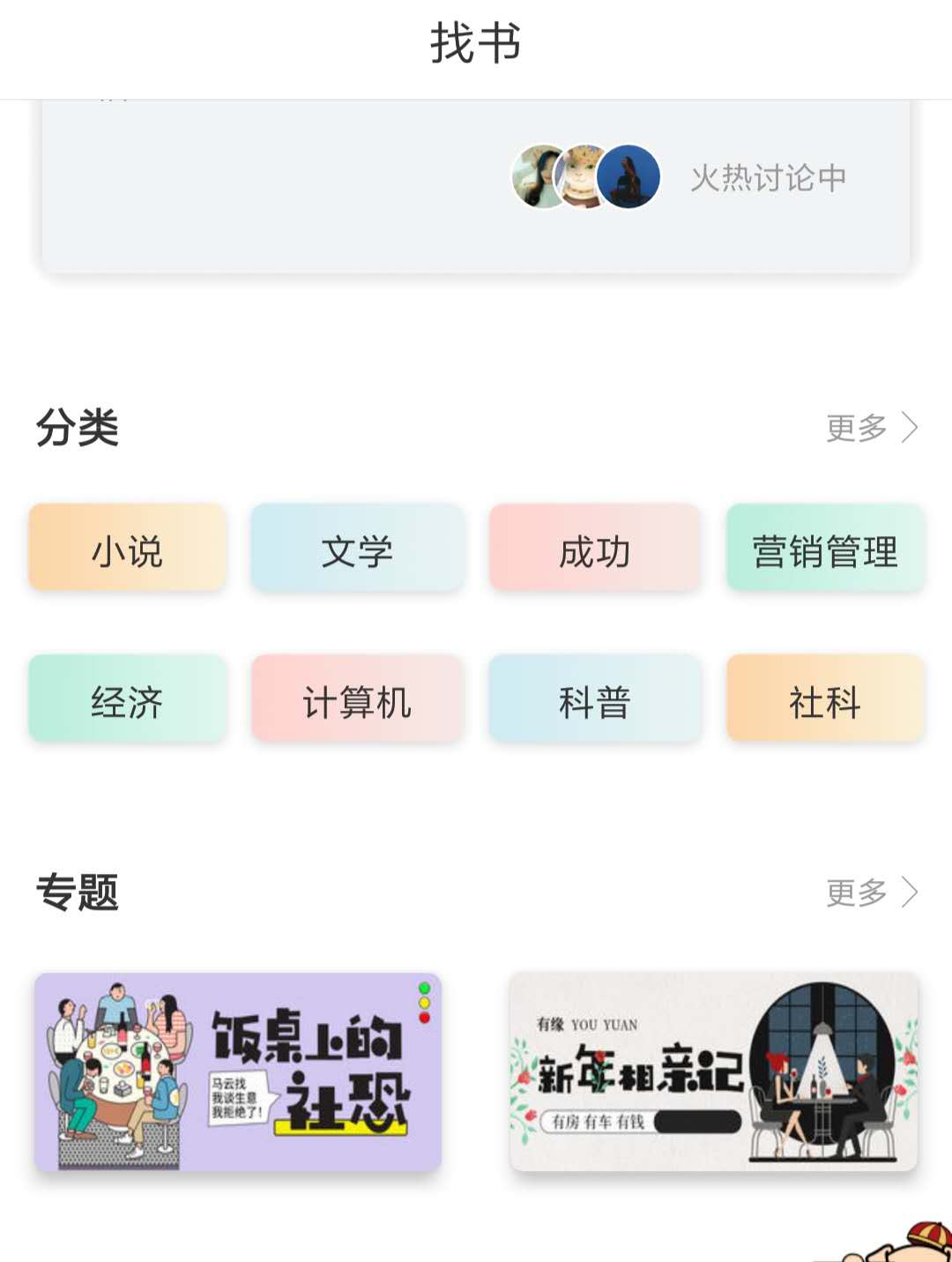Click the blue rightmost avatar in the discussion row
This screenshot has width=952, height=1262.
[629, 176]
